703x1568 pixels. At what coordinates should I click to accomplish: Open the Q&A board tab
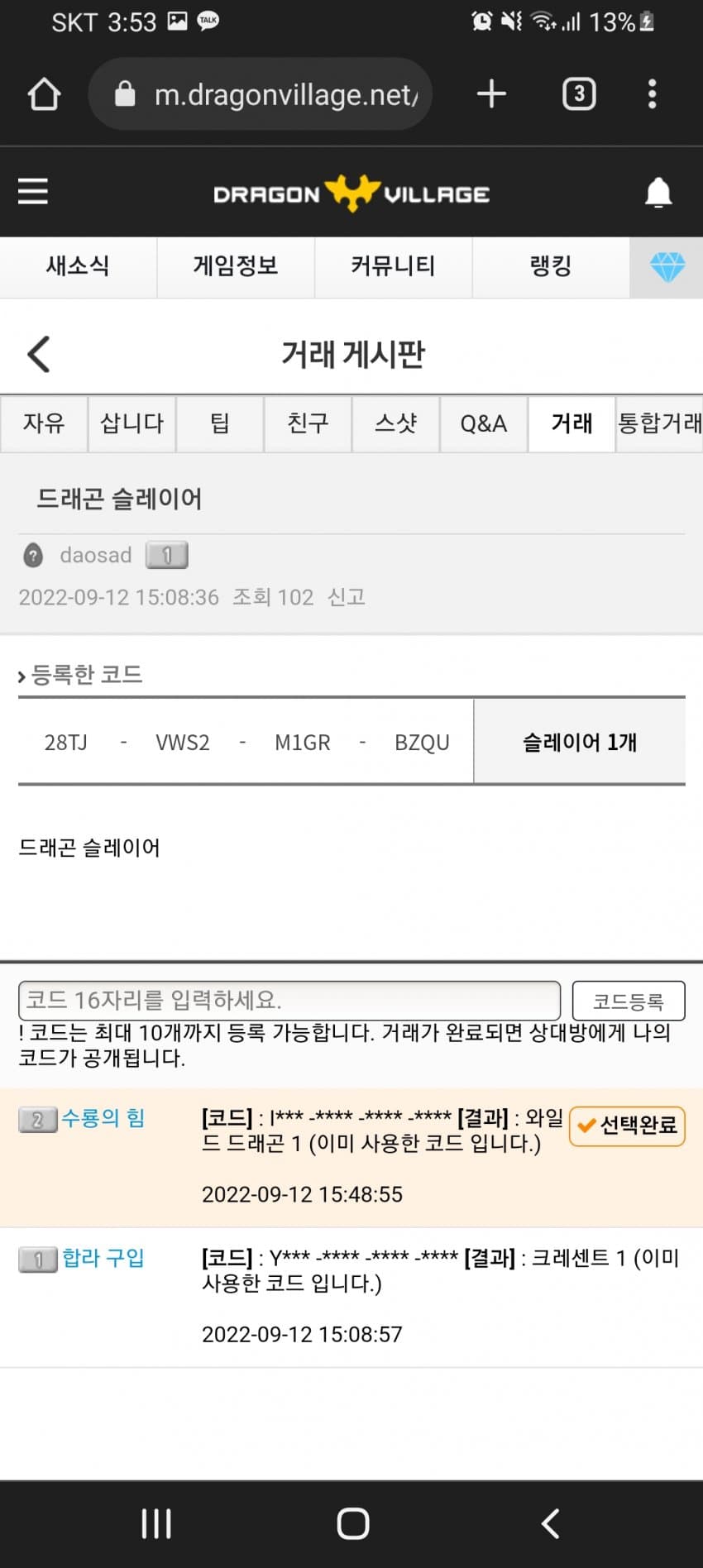[x=484, y=423]
